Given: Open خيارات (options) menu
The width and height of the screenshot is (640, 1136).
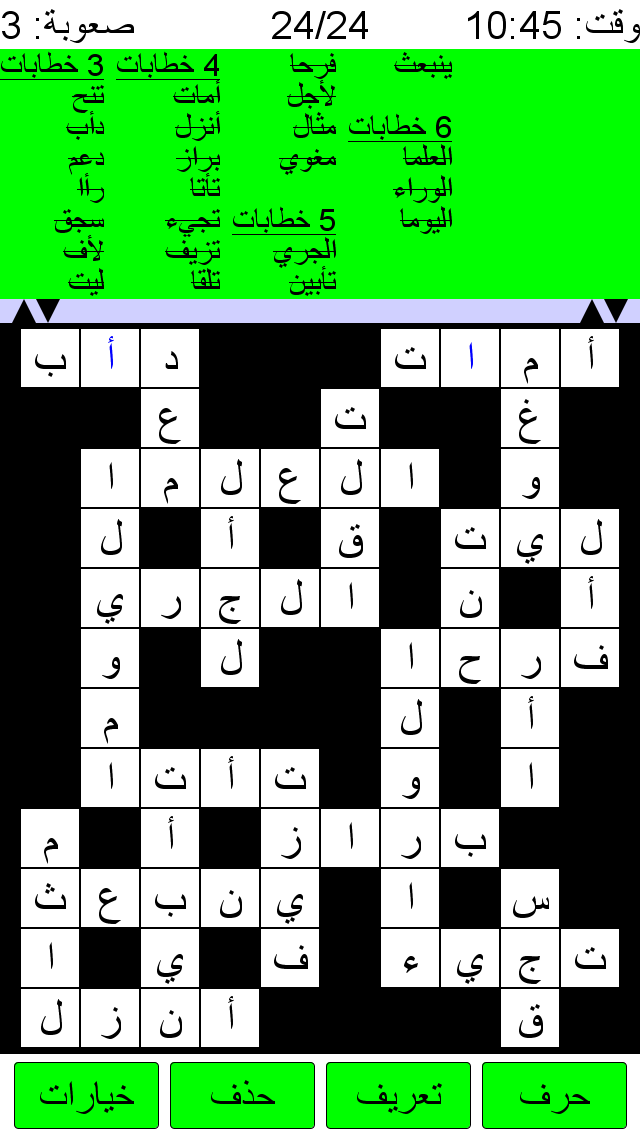Looking at the screenshot, I should coord(86,1095).
